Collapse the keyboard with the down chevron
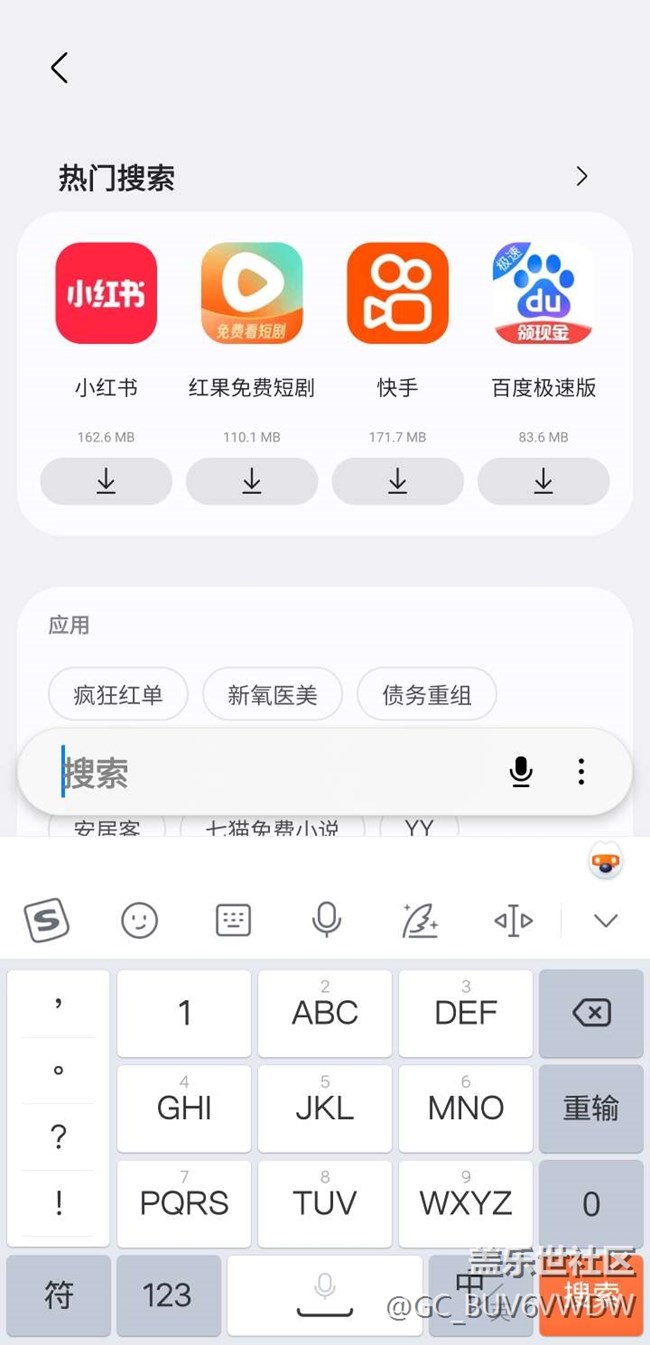 [606, 920]
